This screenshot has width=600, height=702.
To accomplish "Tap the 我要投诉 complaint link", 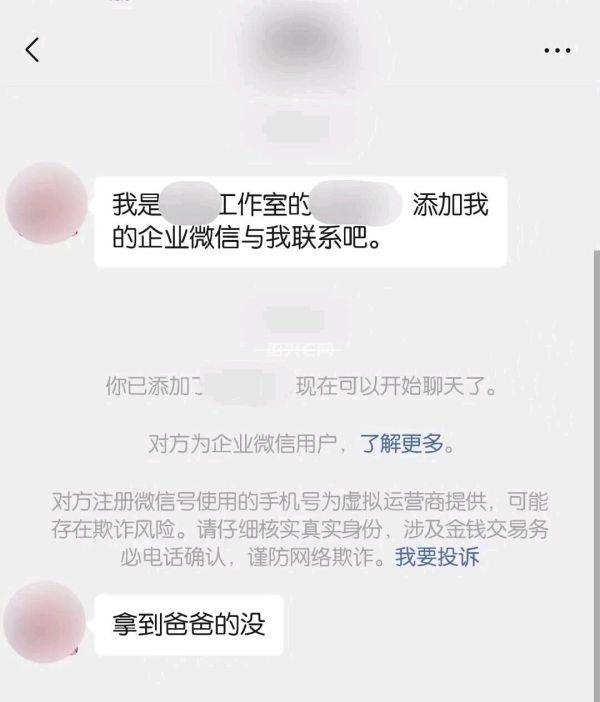I will (437, 558).
